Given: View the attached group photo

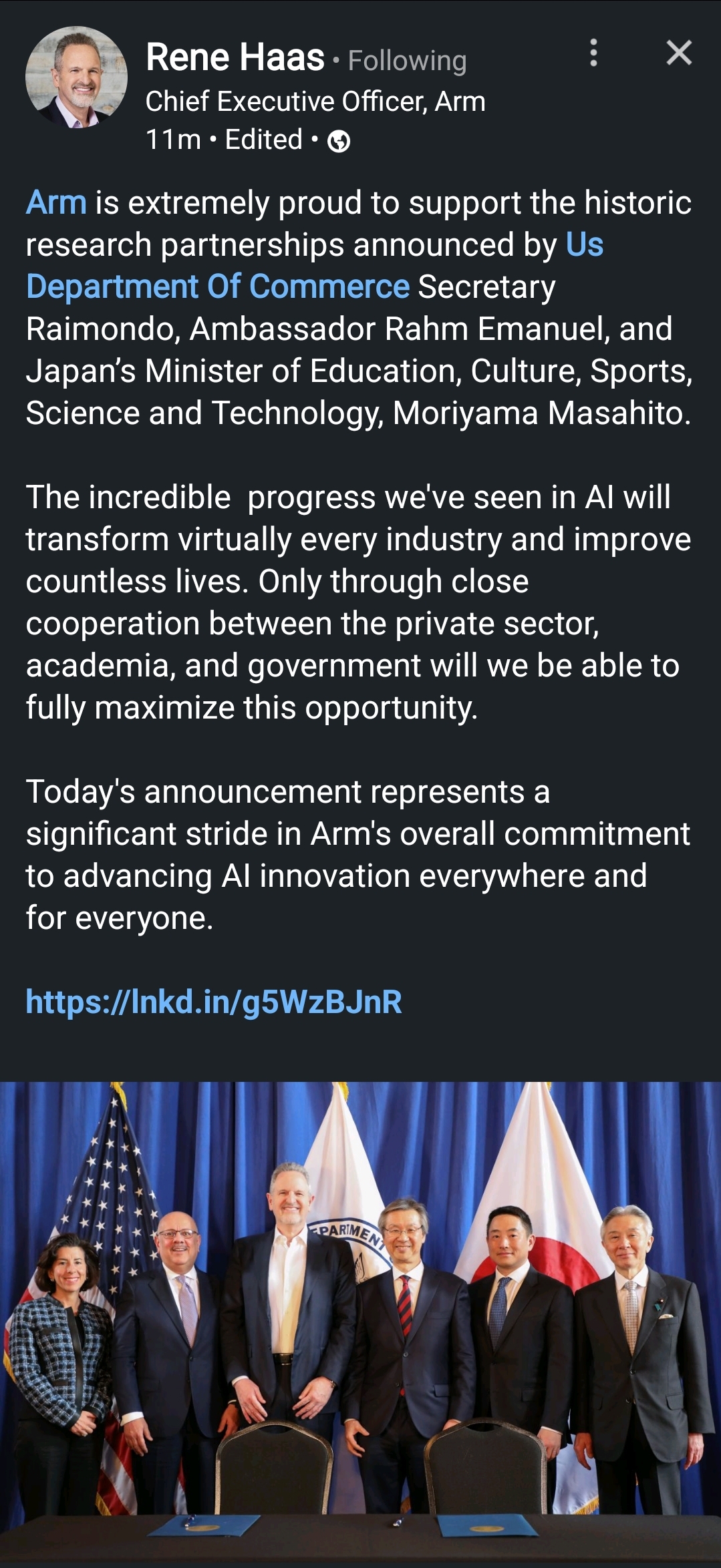Looking at the screenshot, I should tap(361, 1322).
